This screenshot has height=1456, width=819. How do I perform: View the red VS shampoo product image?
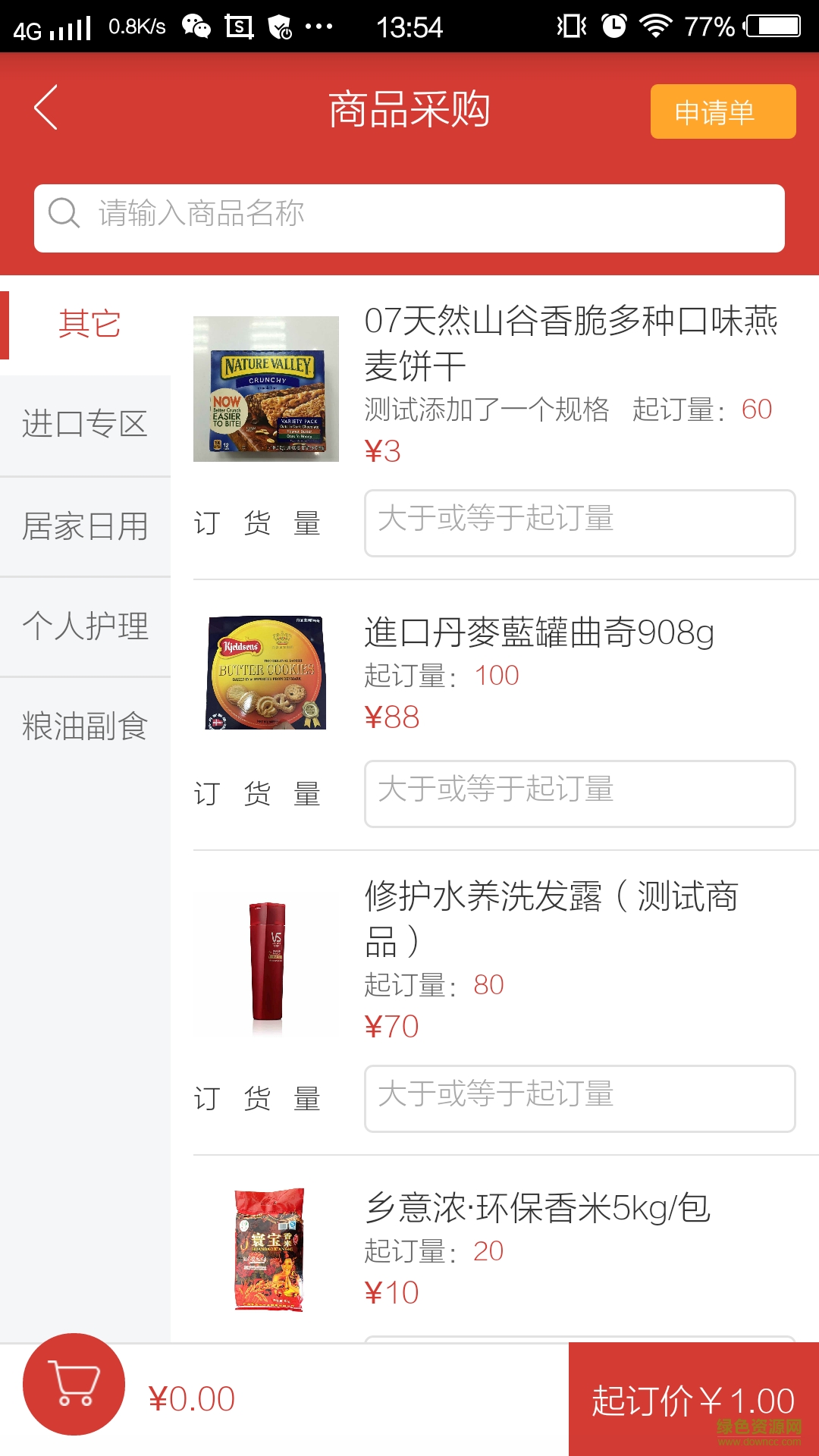point(267,963)
